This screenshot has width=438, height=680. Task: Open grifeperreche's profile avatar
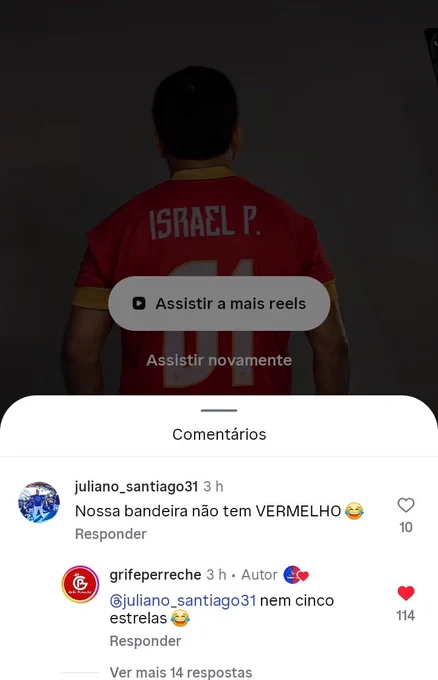coord(80,584)
